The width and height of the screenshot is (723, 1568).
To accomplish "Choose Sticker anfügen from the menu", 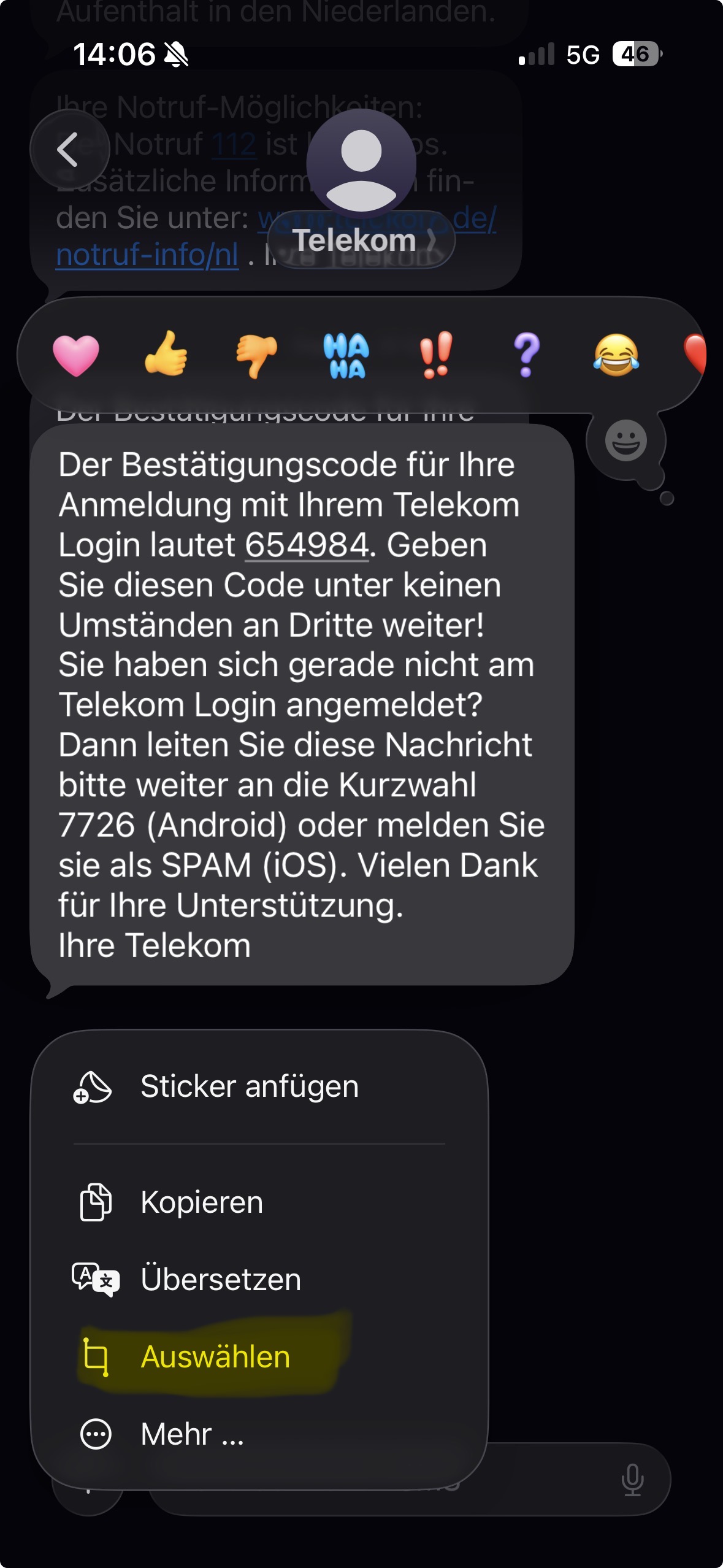I will tap(249, 1086).
